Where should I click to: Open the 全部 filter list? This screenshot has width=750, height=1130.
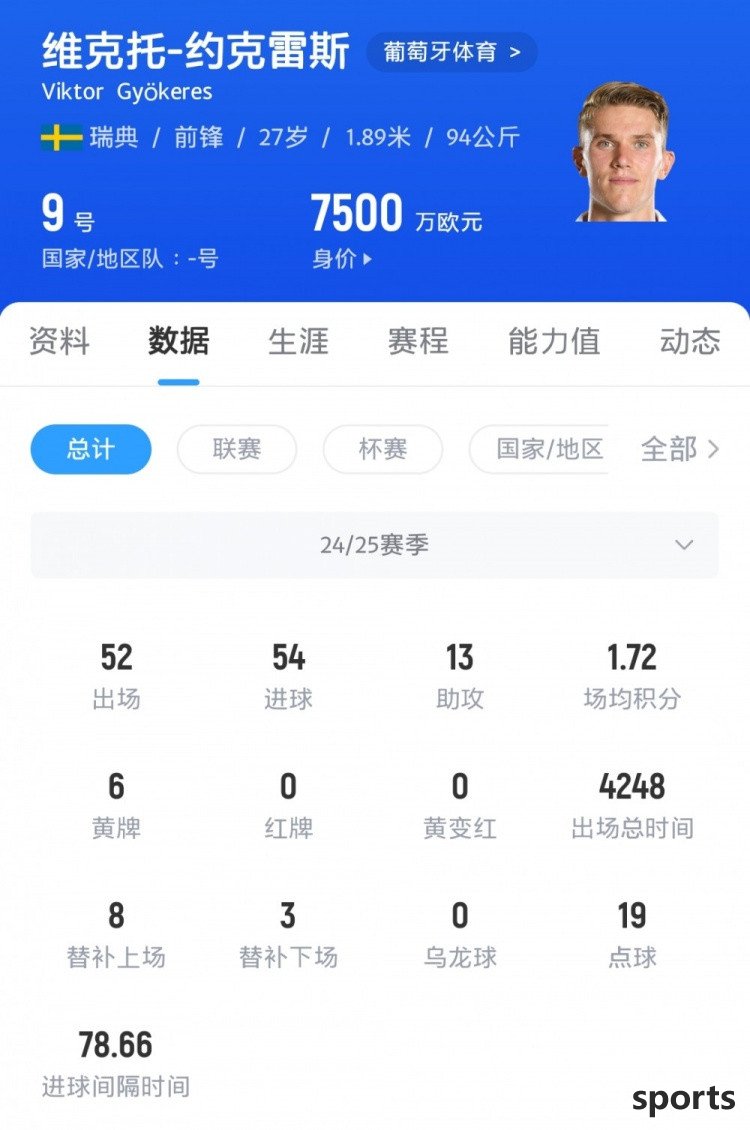point(680,449)
